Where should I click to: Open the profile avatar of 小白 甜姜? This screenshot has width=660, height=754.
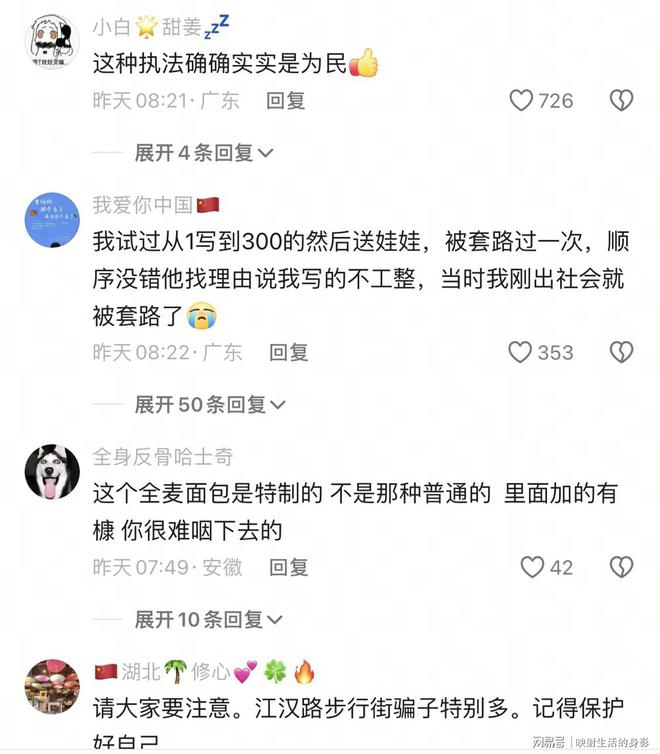(x=52, y=42)
